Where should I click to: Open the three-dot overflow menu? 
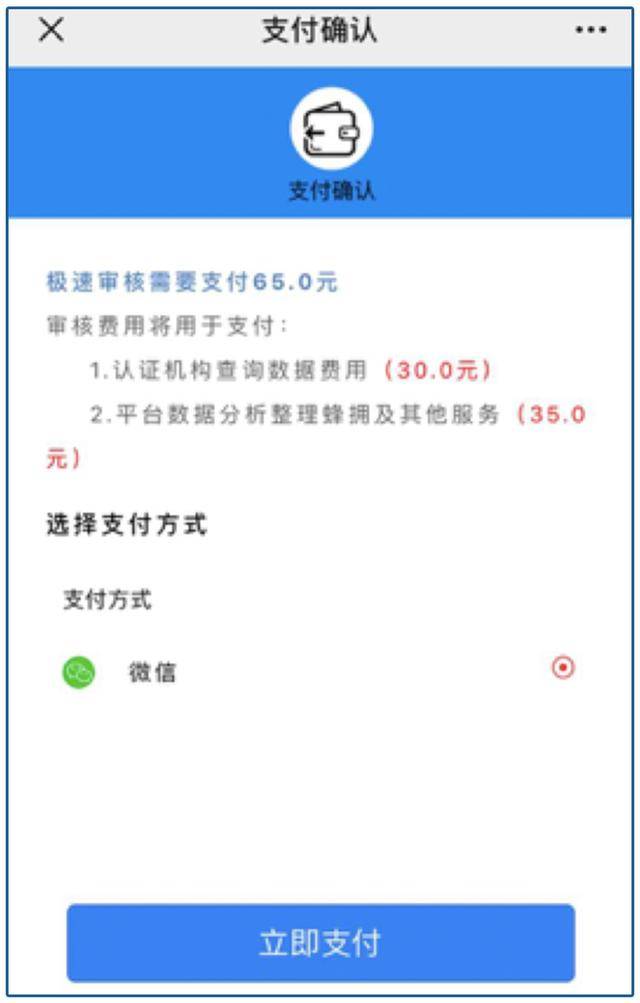(591, 30)
